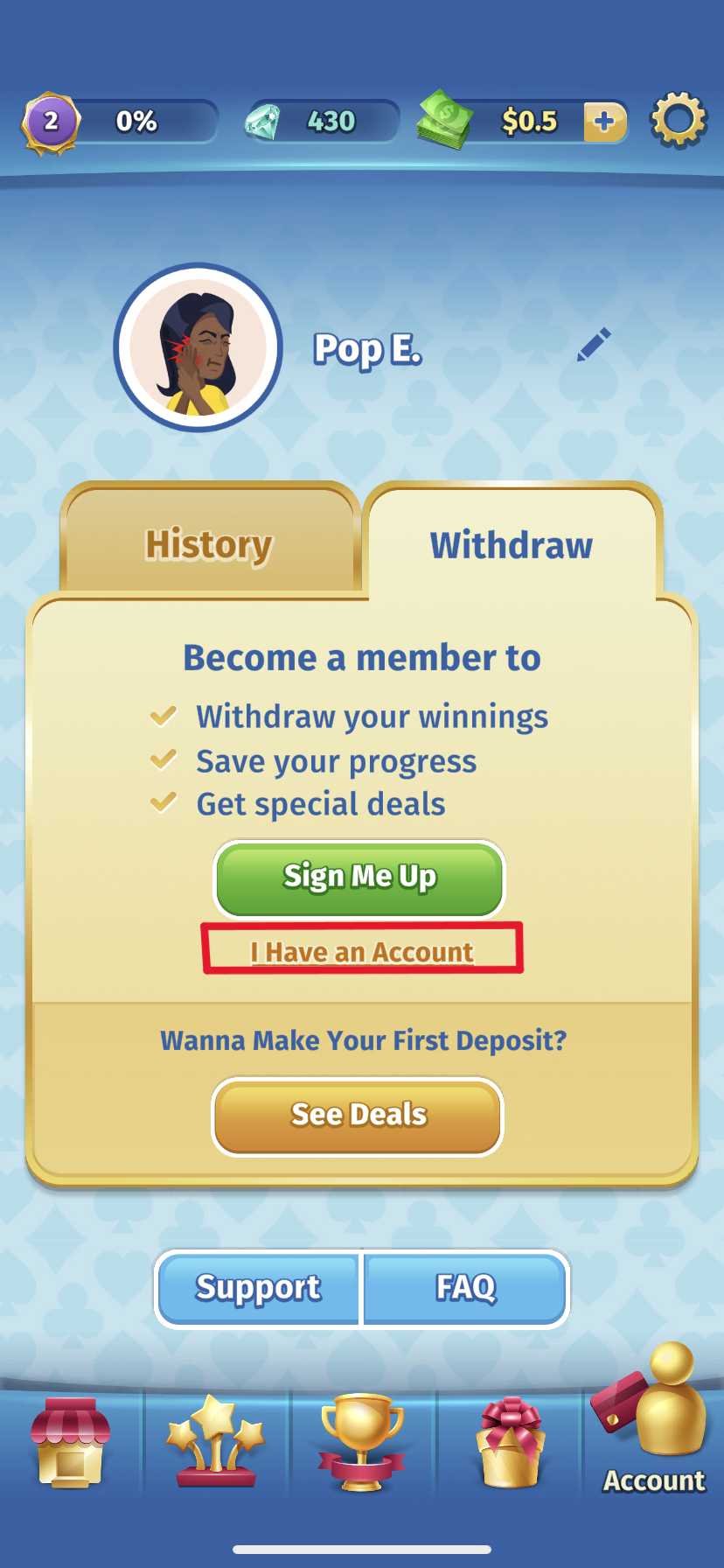Image resolution: width=724 pixels, height=1568 pixels.
Task: Tap the See Deals button
Action: 358,1116
